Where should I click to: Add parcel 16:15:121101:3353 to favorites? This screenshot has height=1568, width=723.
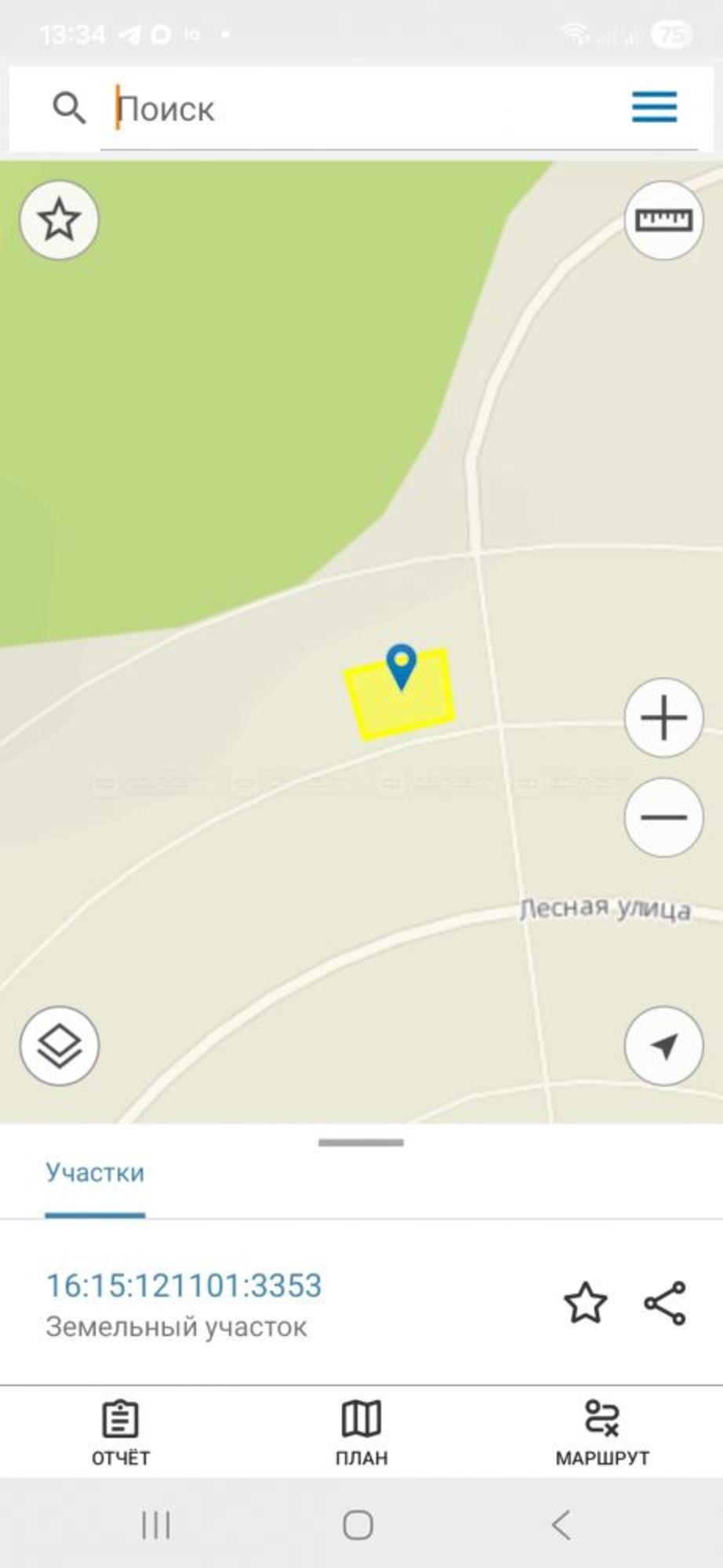coord(586,1303)
